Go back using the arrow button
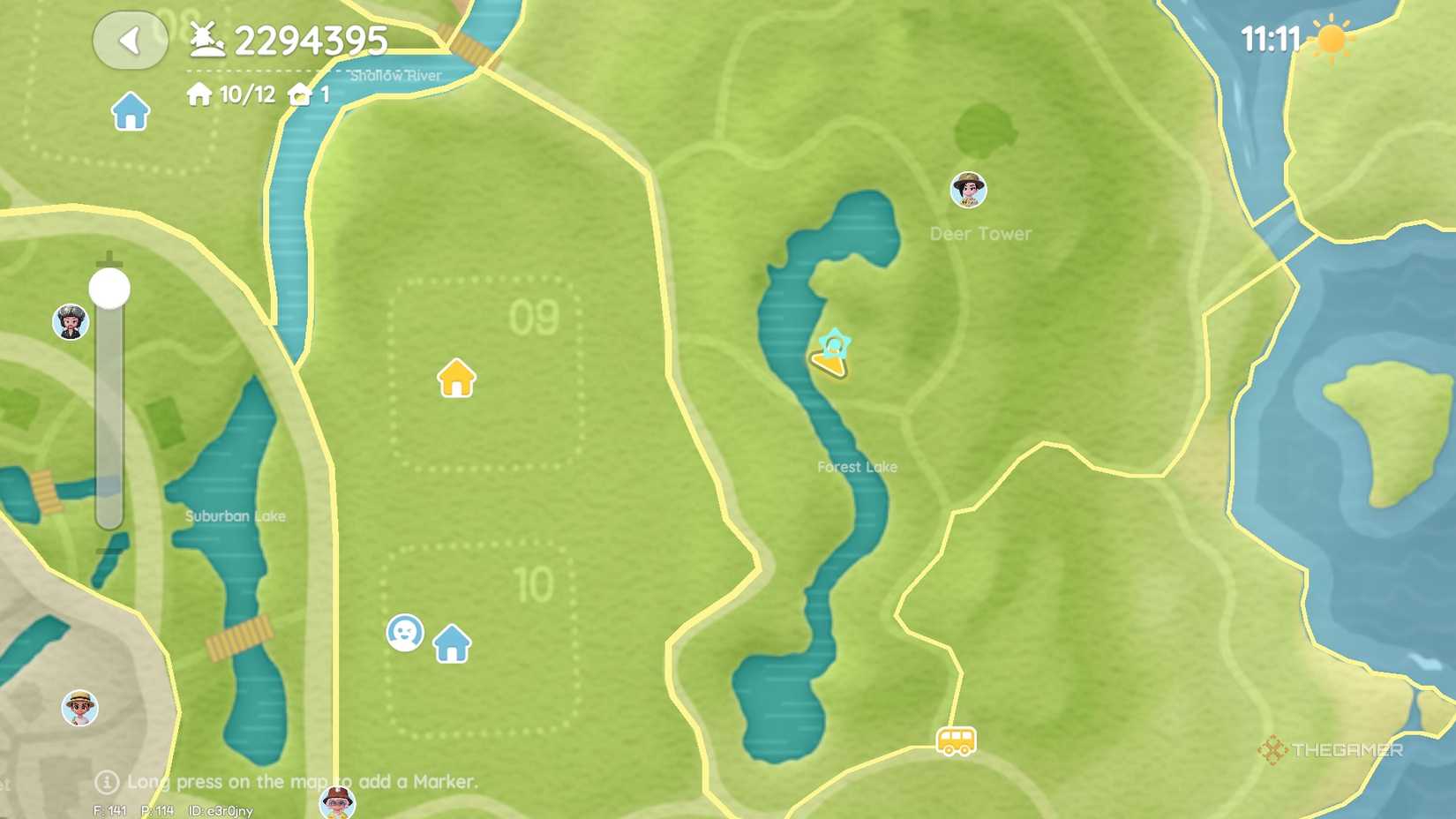This screenshot has height=819, width=1456. pos(130,40)
